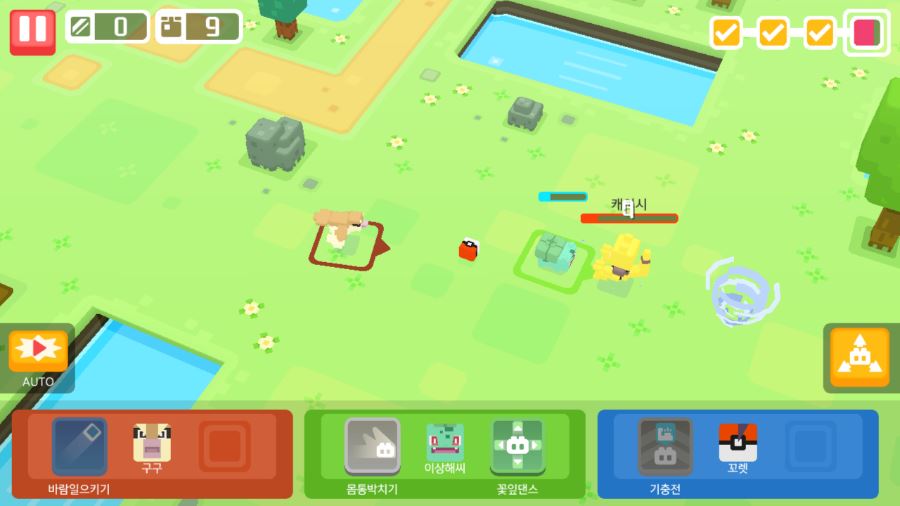The height and width of the screenshot is (506, 900).
Task: Toggle AUTO battle mode
Action: click(38, 352)
